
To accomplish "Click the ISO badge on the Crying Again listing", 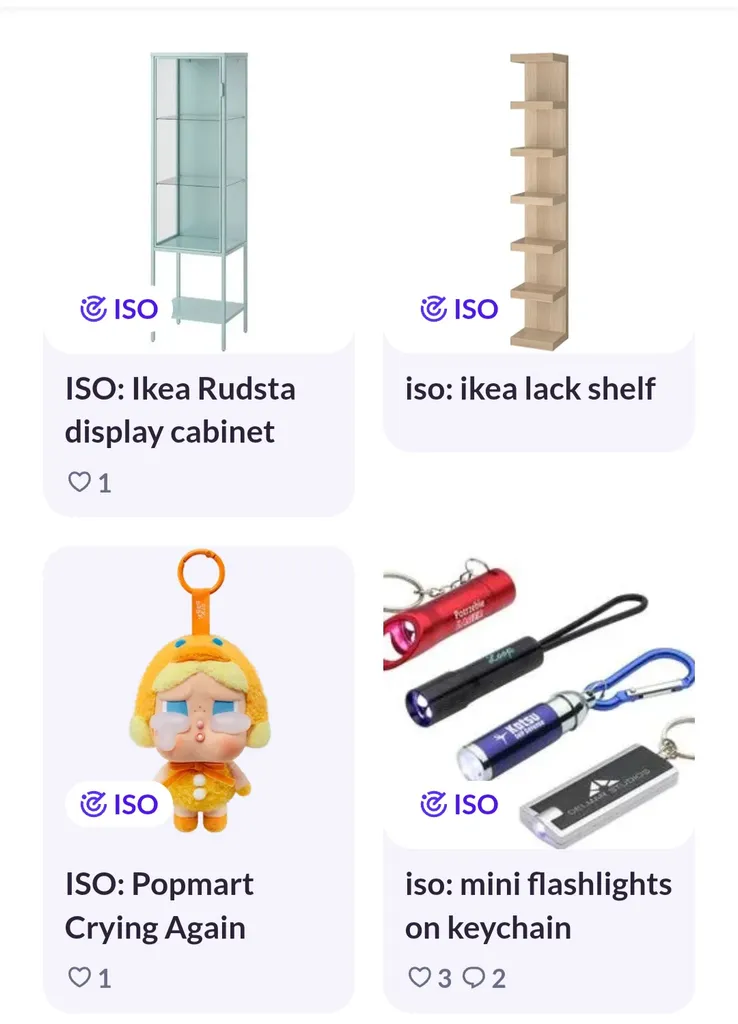I will 118,804.
